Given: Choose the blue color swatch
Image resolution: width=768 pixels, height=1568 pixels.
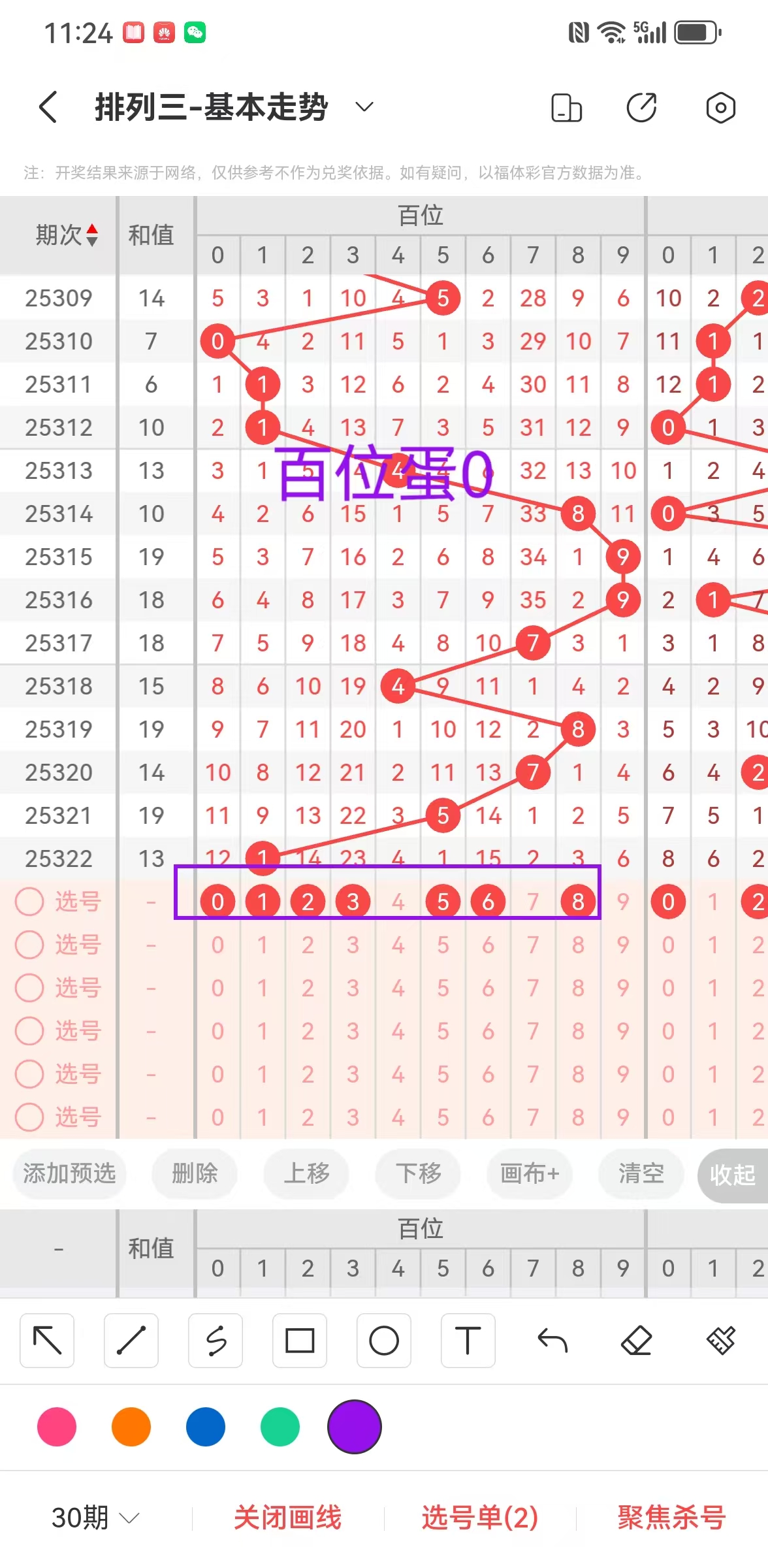Looking at the screenshot, I should click(x=206, y=1427).
